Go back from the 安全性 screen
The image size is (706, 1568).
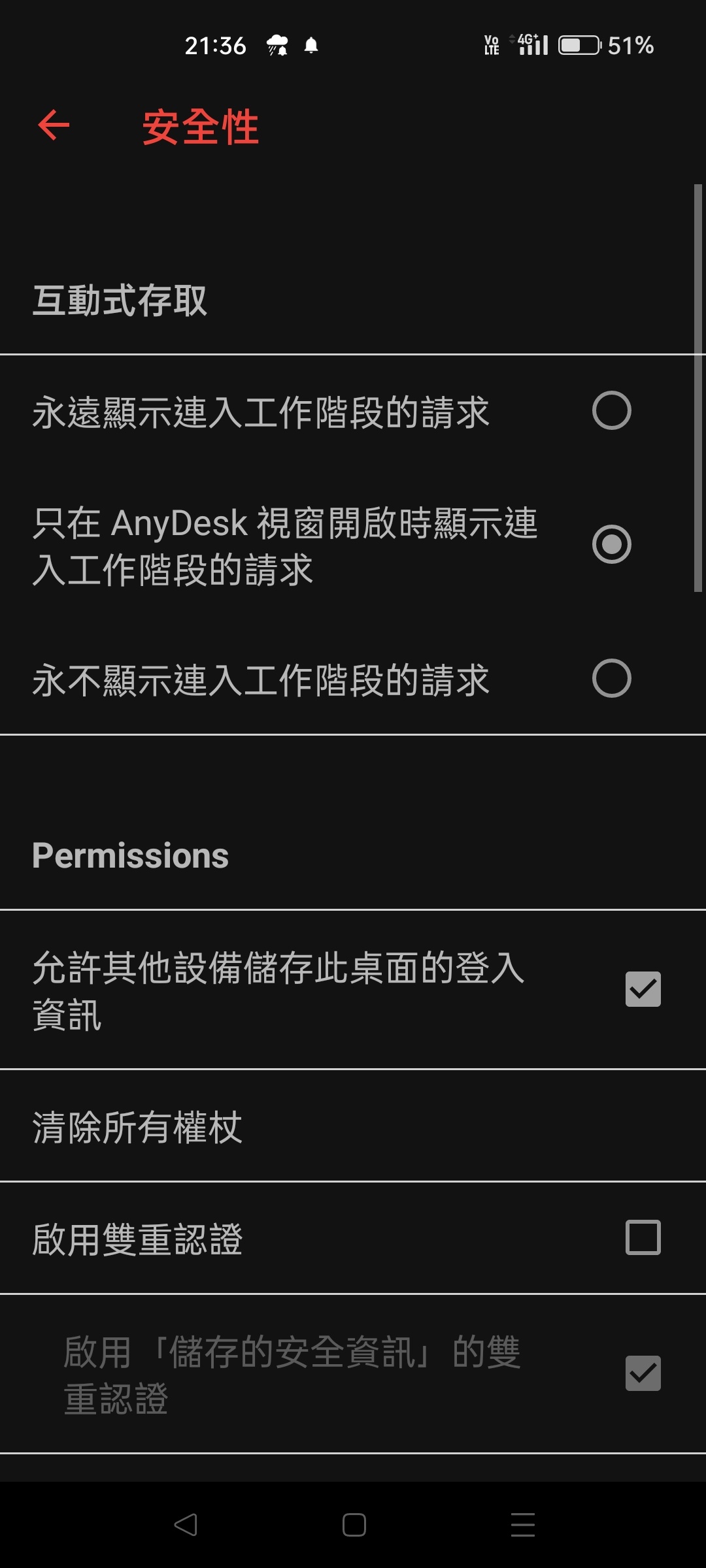(x=54, y=125)
